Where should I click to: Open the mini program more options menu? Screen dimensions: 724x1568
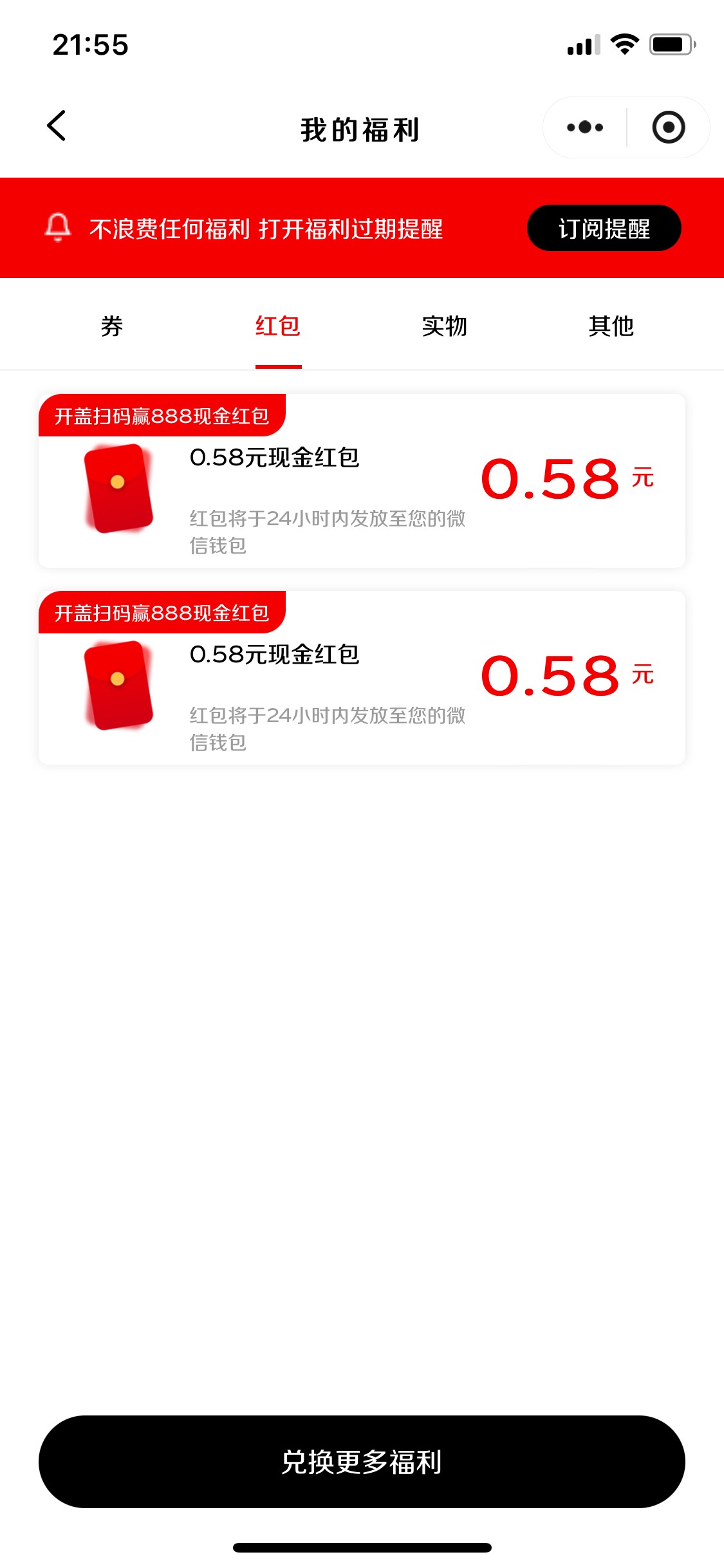[584, 127]
